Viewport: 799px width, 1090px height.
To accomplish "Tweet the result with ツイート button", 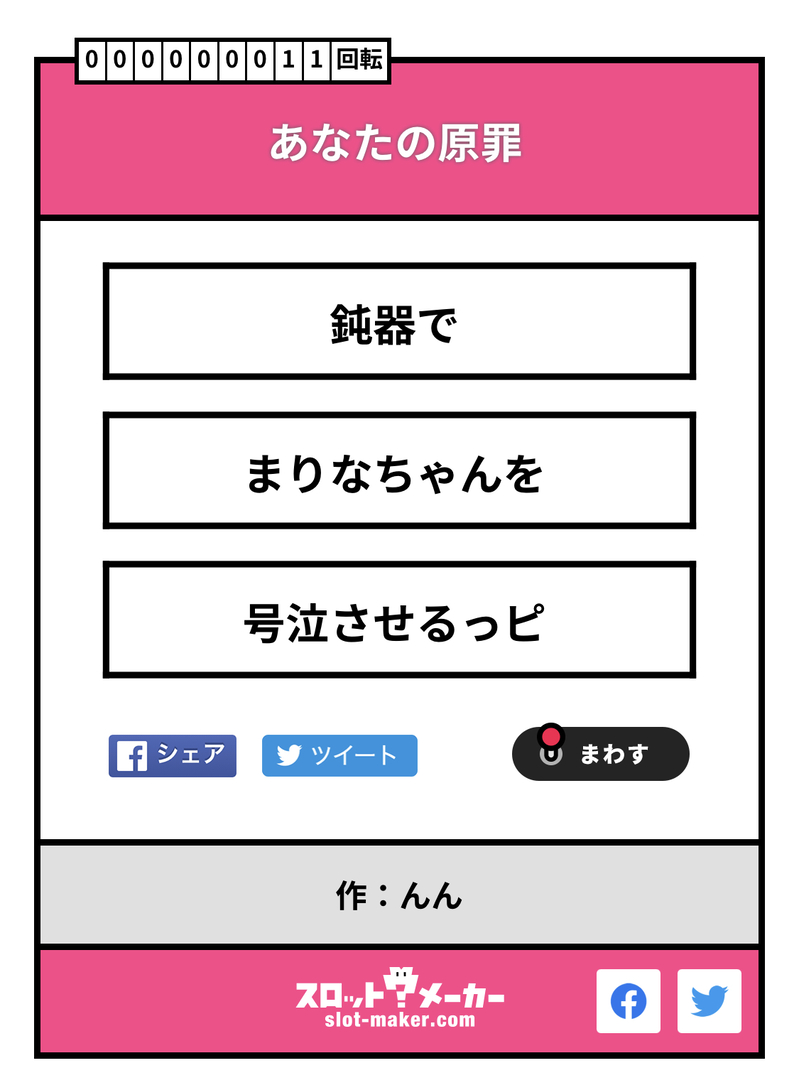I will 339,756.
